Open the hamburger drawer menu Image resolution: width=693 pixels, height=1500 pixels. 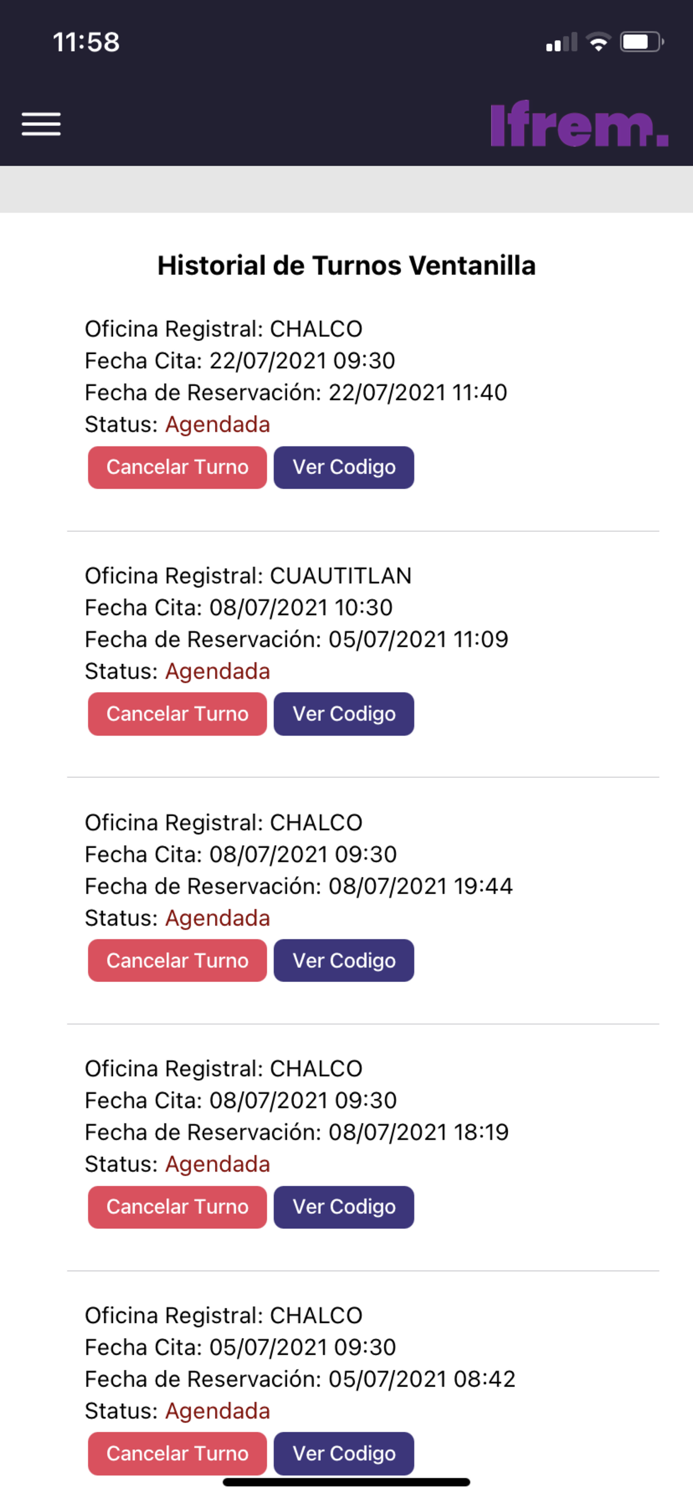[x=41, y=123]
